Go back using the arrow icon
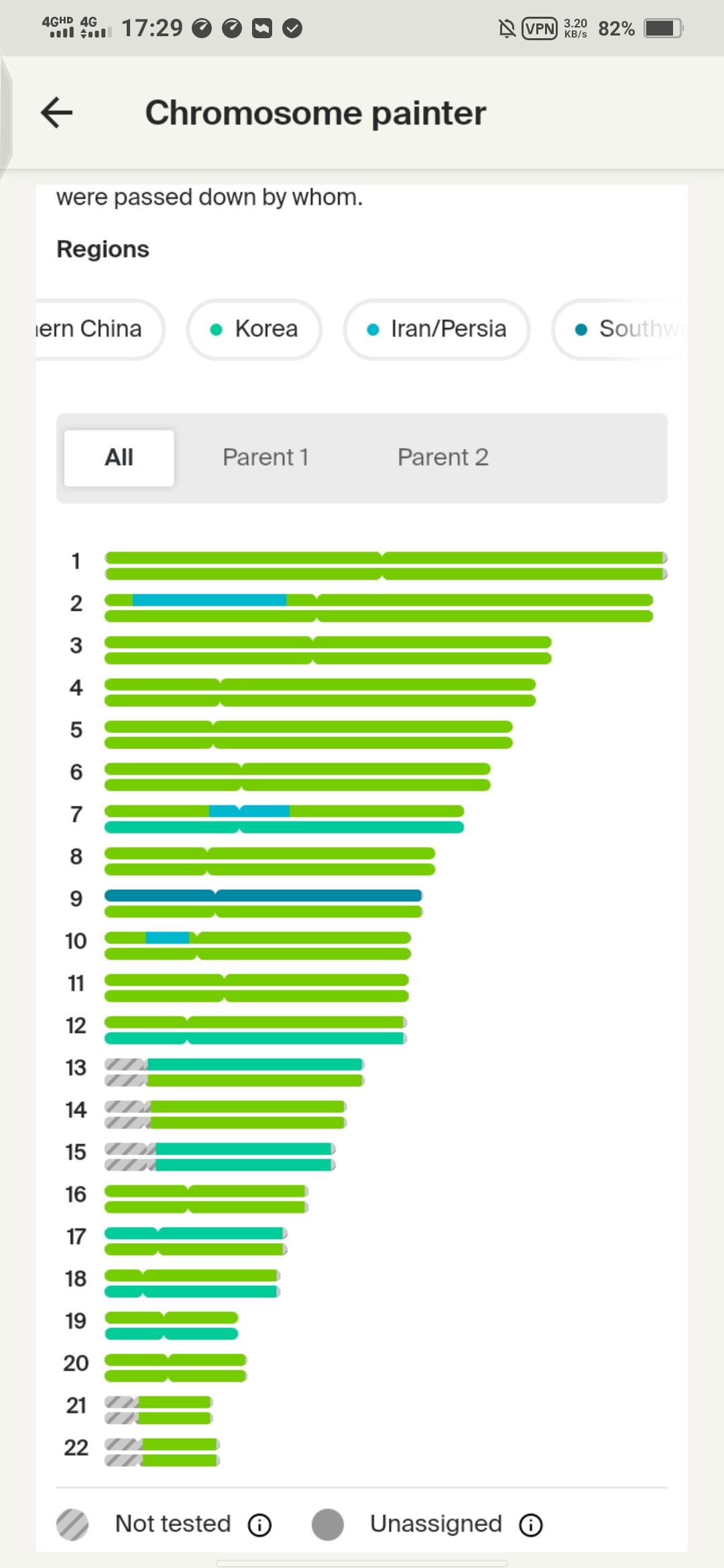Image resolution: width=724 pixels, height=1568 pixels. pos(57,113)
